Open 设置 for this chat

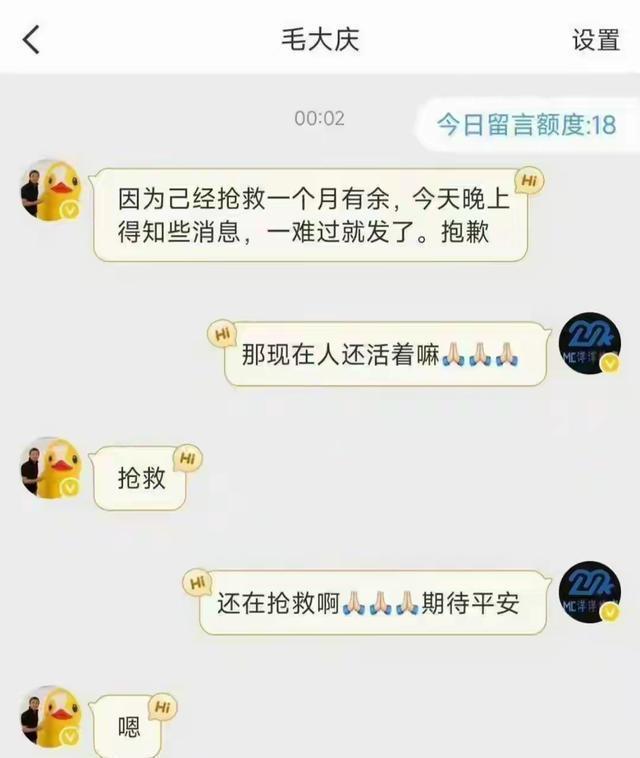pyautogui.click(x=596, y=40)
